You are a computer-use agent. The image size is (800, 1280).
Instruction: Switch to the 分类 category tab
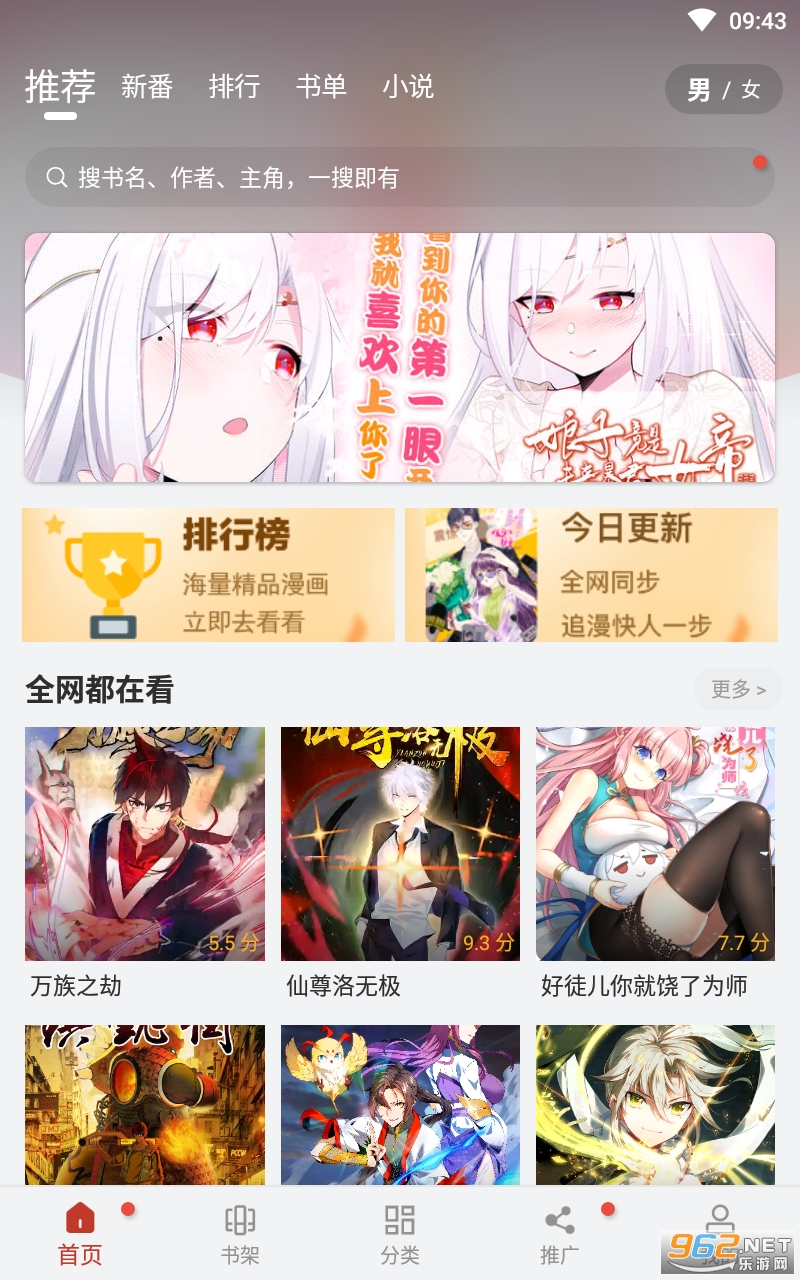click(400, 1234)
